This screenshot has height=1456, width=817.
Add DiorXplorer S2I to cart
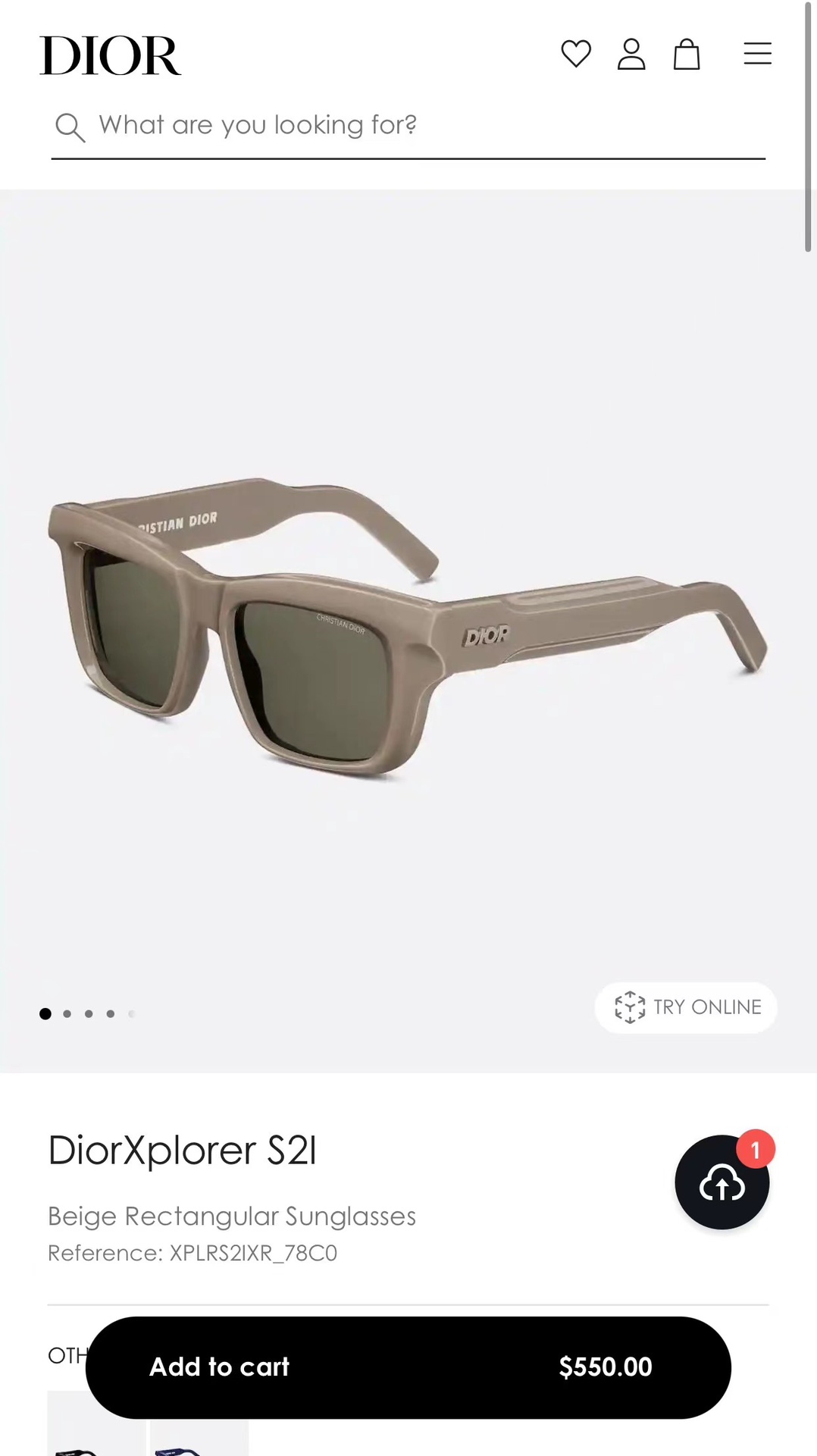click(408, 1367)
